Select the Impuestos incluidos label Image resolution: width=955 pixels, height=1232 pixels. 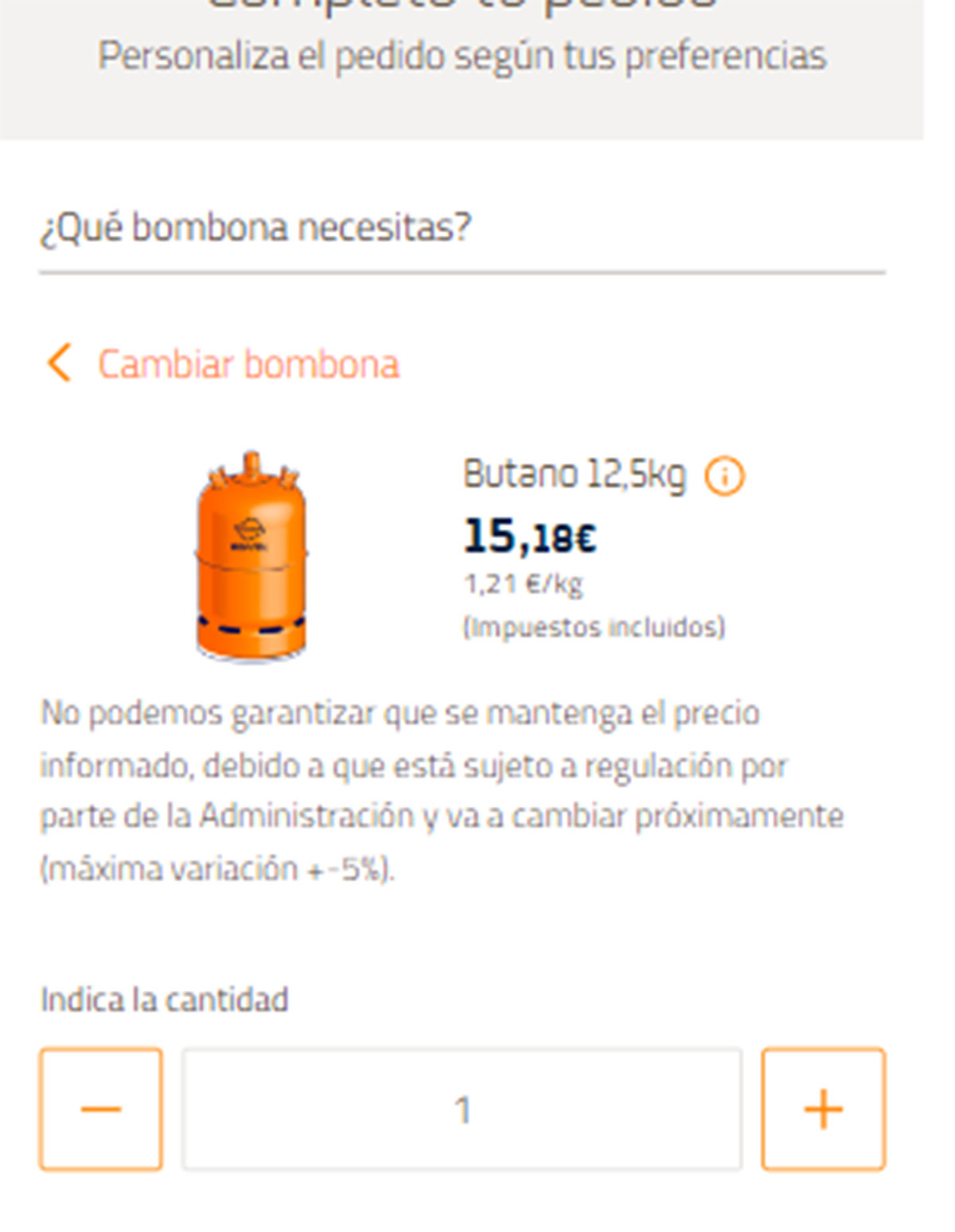point(594,626)
